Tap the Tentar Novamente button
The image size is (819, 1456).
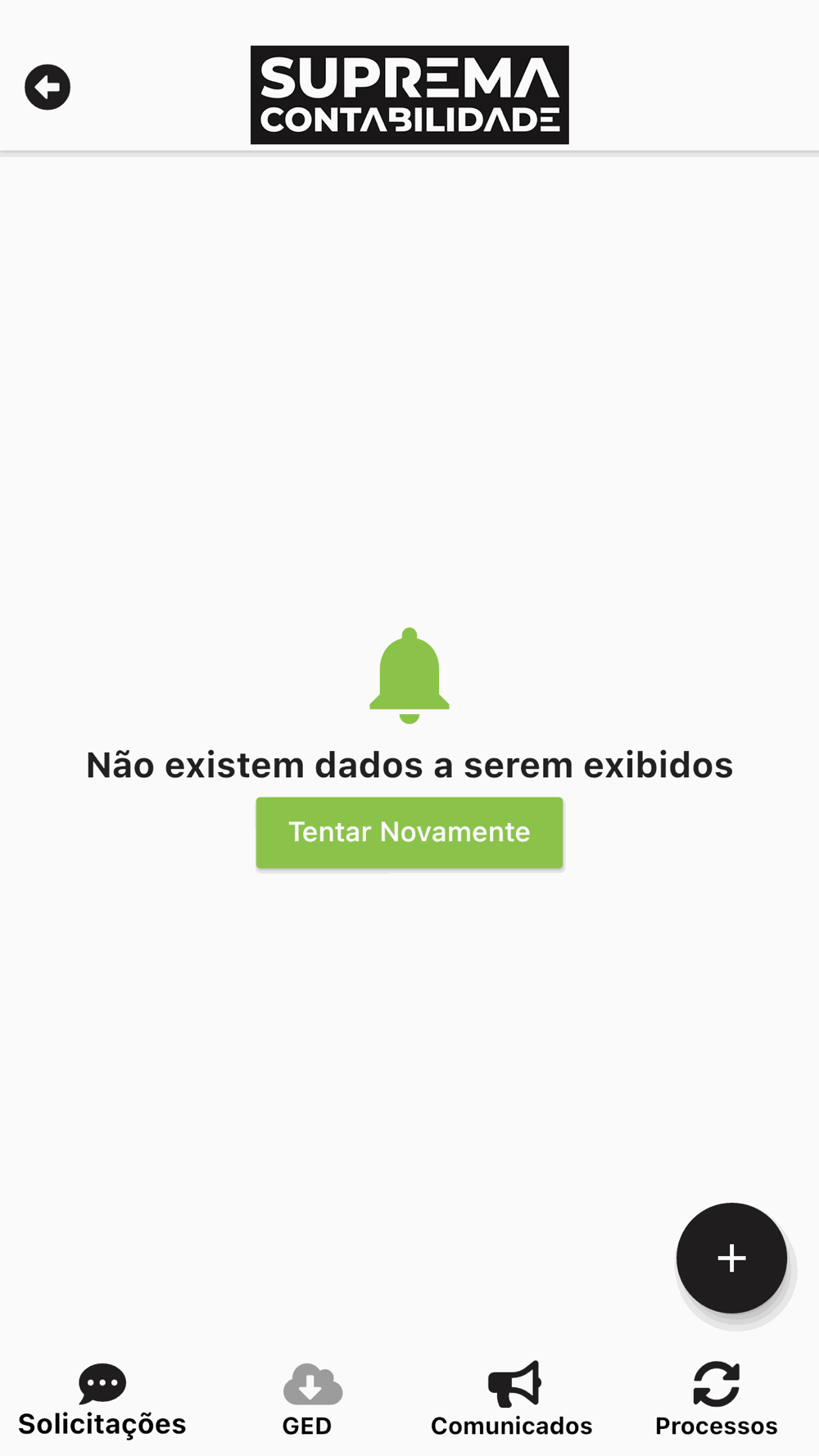(x=409, y=832)
